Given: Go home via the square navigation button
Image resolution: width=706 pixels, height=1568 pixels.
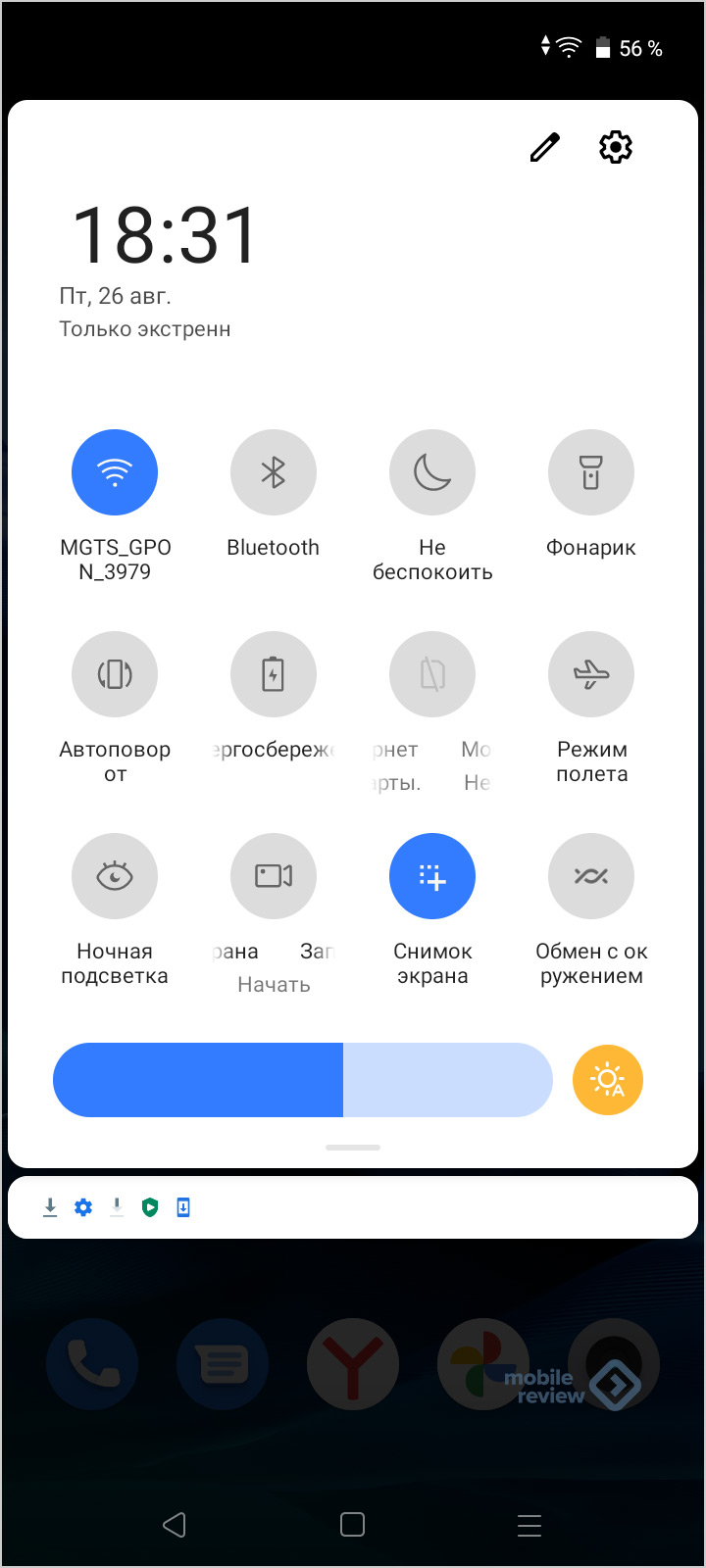Looking at the screenshot, I should [352, 1524].
